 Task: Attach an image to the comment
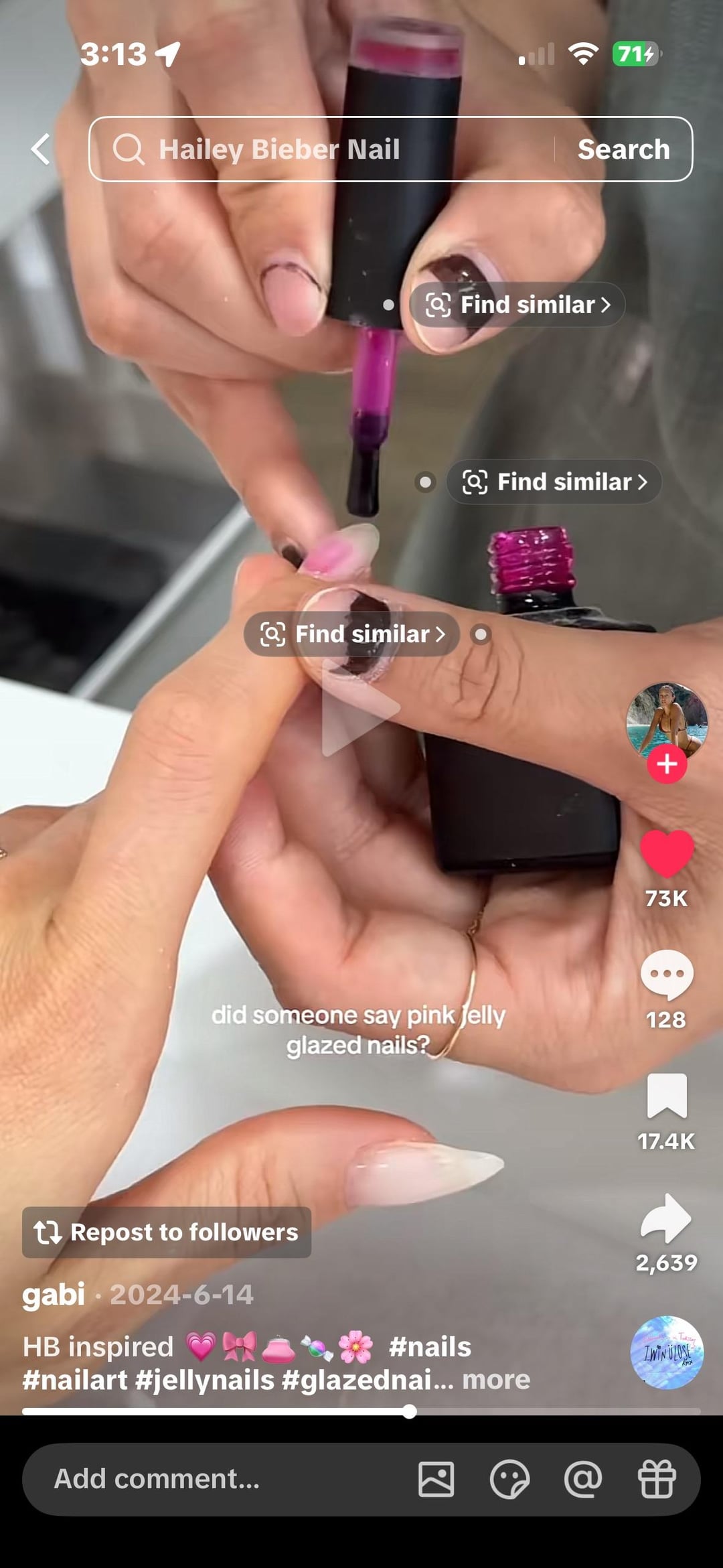(436, 1479)
